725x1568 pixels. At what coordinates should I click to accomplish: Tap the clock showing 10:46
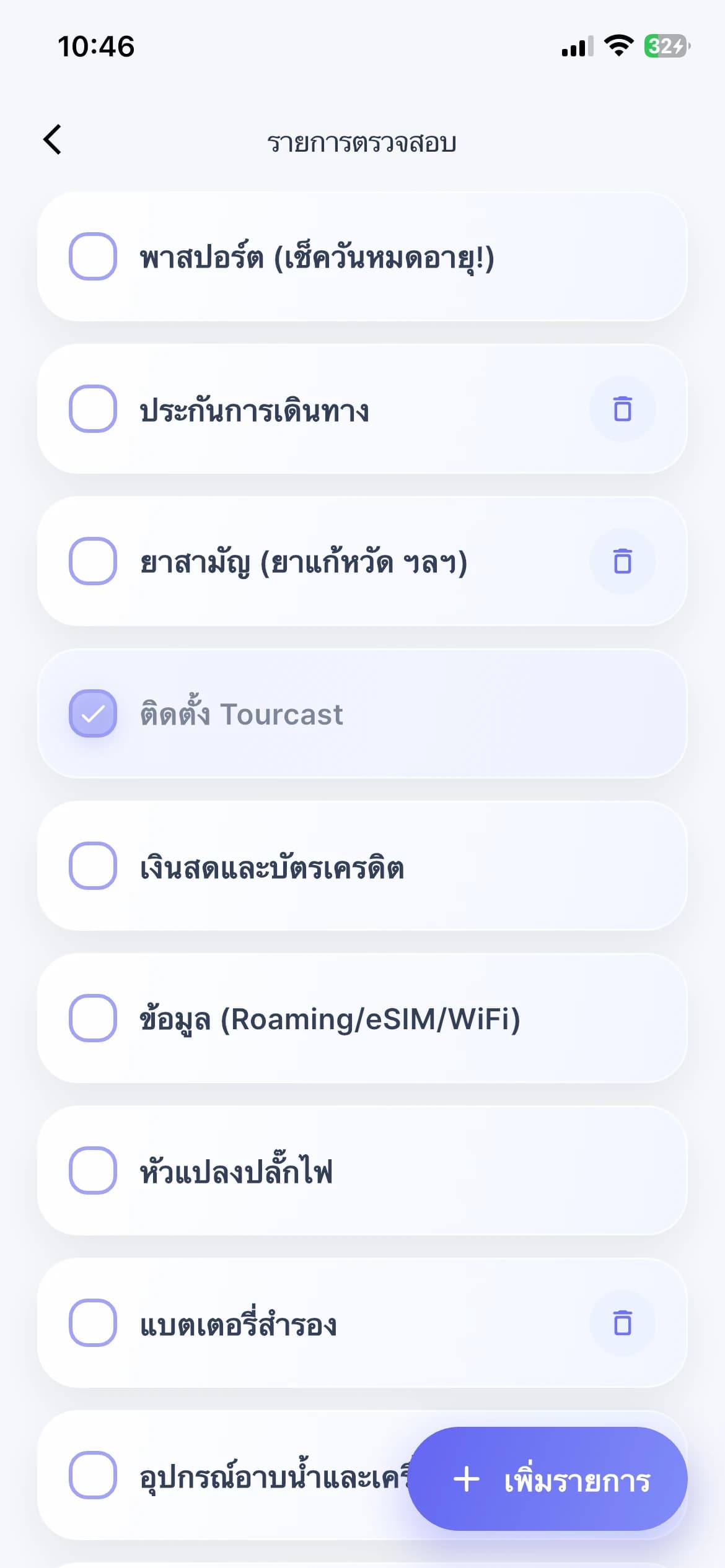pyautogui.click(x=96, y=46)
